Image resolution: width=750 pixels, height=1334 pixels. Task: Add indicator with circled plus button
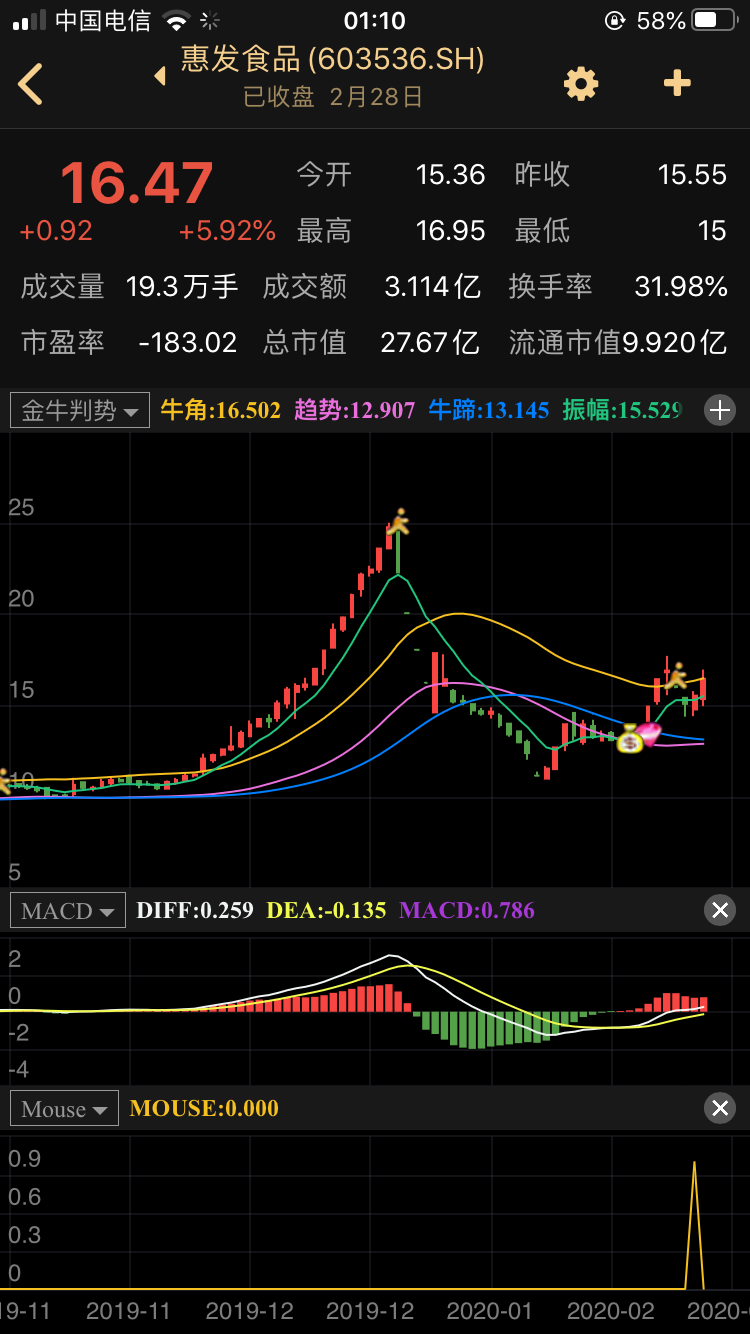(720, 409)
